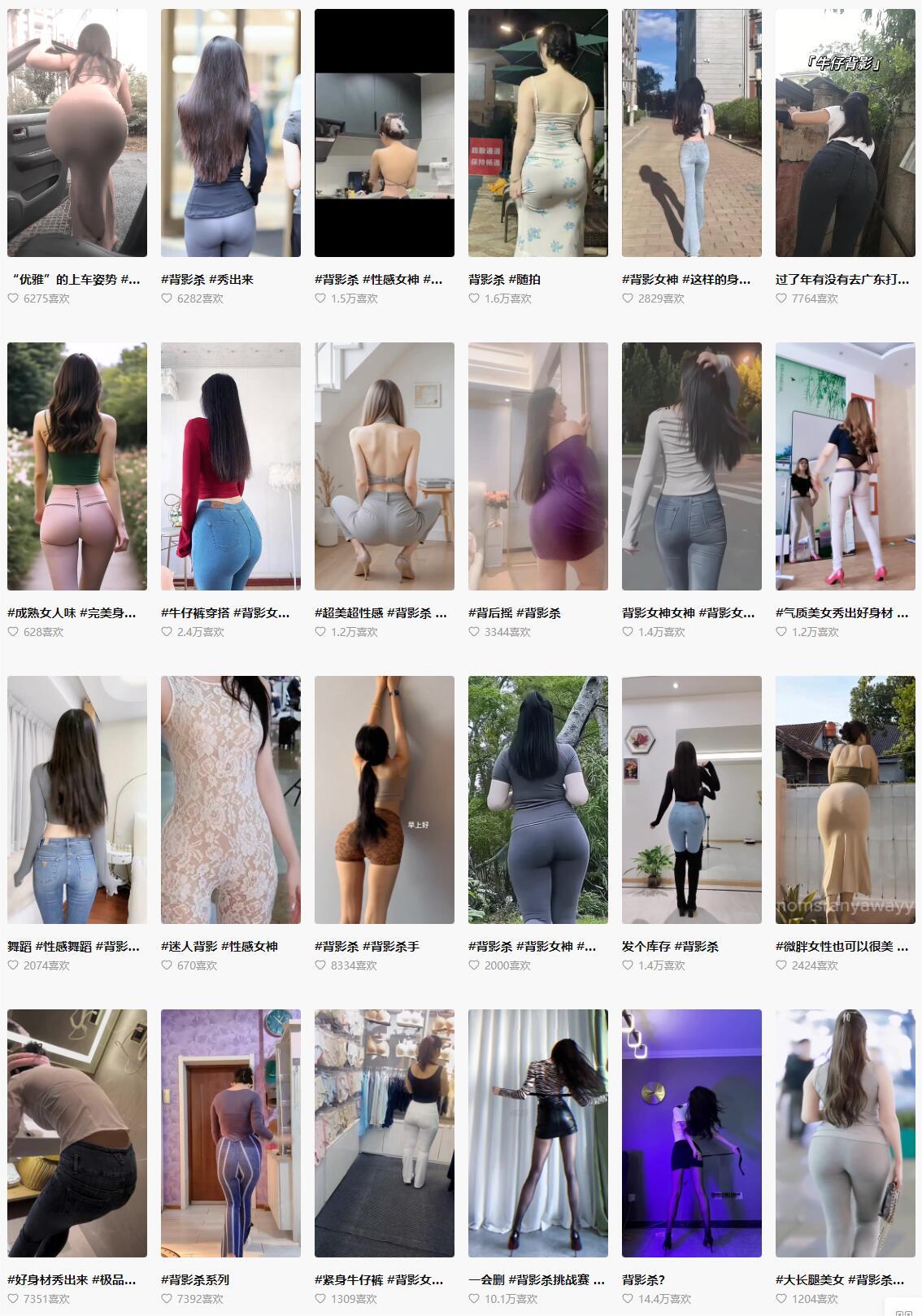Open the video tagged #微胖女性也可以很美

tap(846, 800)
